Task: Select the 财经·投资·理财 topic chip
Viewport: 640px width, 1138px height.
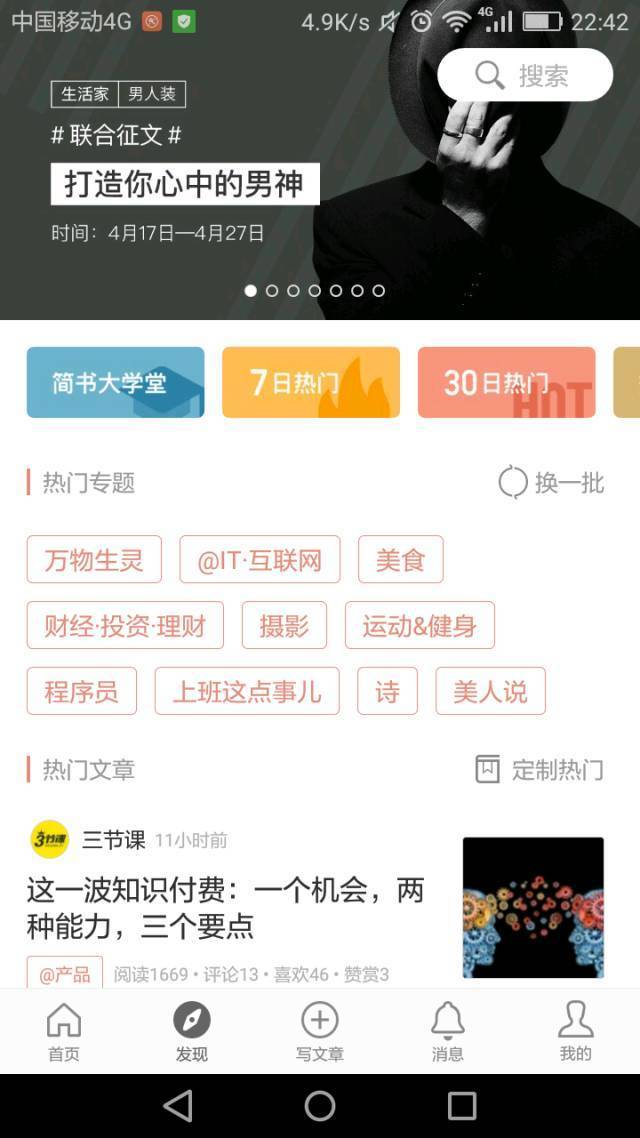Action: (125, 625)
